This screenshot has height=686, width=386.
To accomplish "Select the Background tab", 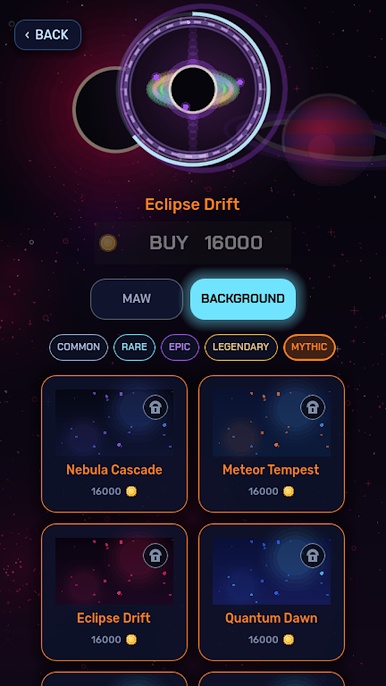I will 243,299.
